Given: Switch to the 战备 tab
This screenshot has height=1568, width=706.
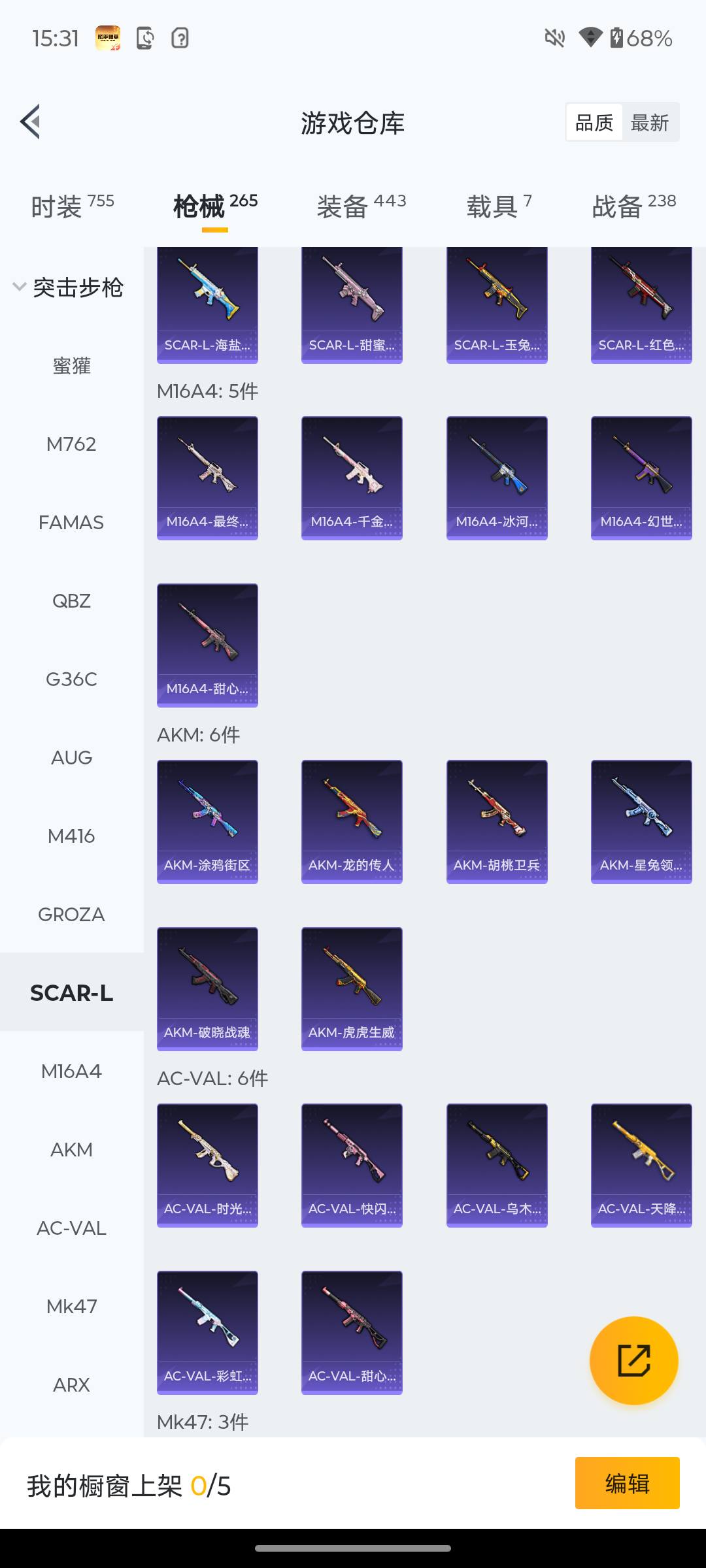Looking at the screenshot, I should pos(633,206).
